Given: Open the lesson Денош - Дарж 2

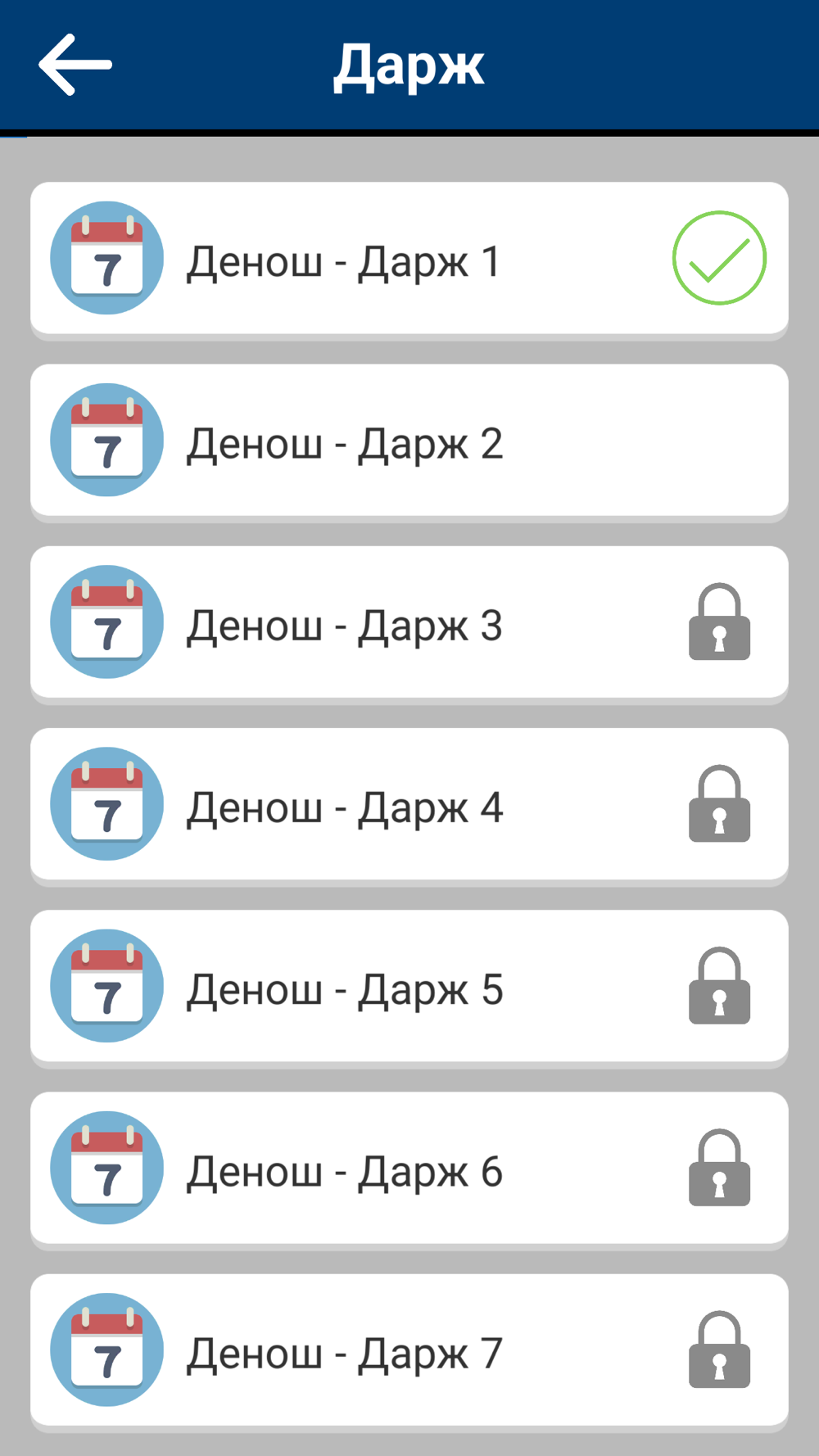Looking at the screenshot, I should tap(409, 441).
